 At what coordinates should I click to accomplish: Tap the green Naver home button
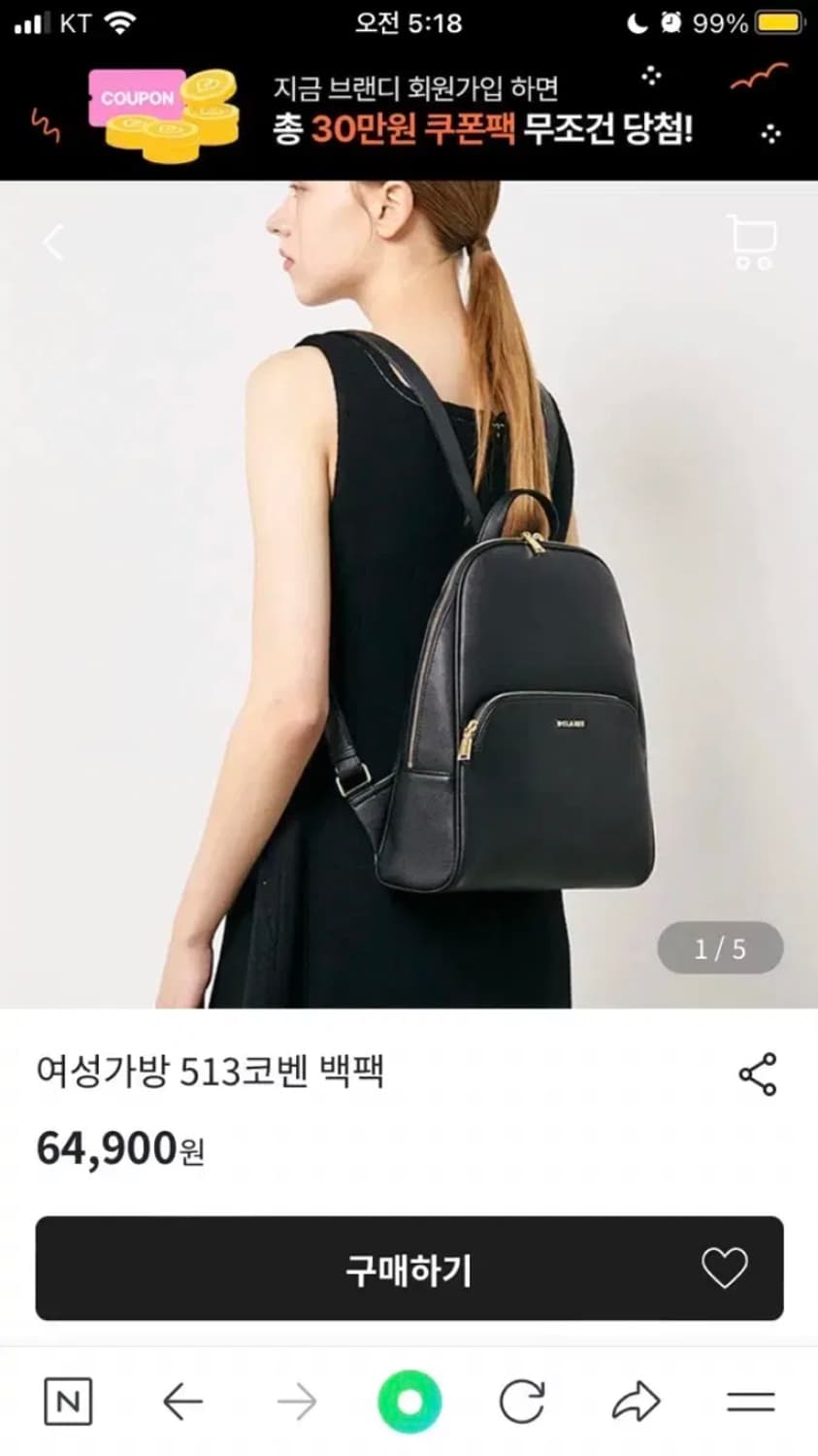(x=409, y=1401)
